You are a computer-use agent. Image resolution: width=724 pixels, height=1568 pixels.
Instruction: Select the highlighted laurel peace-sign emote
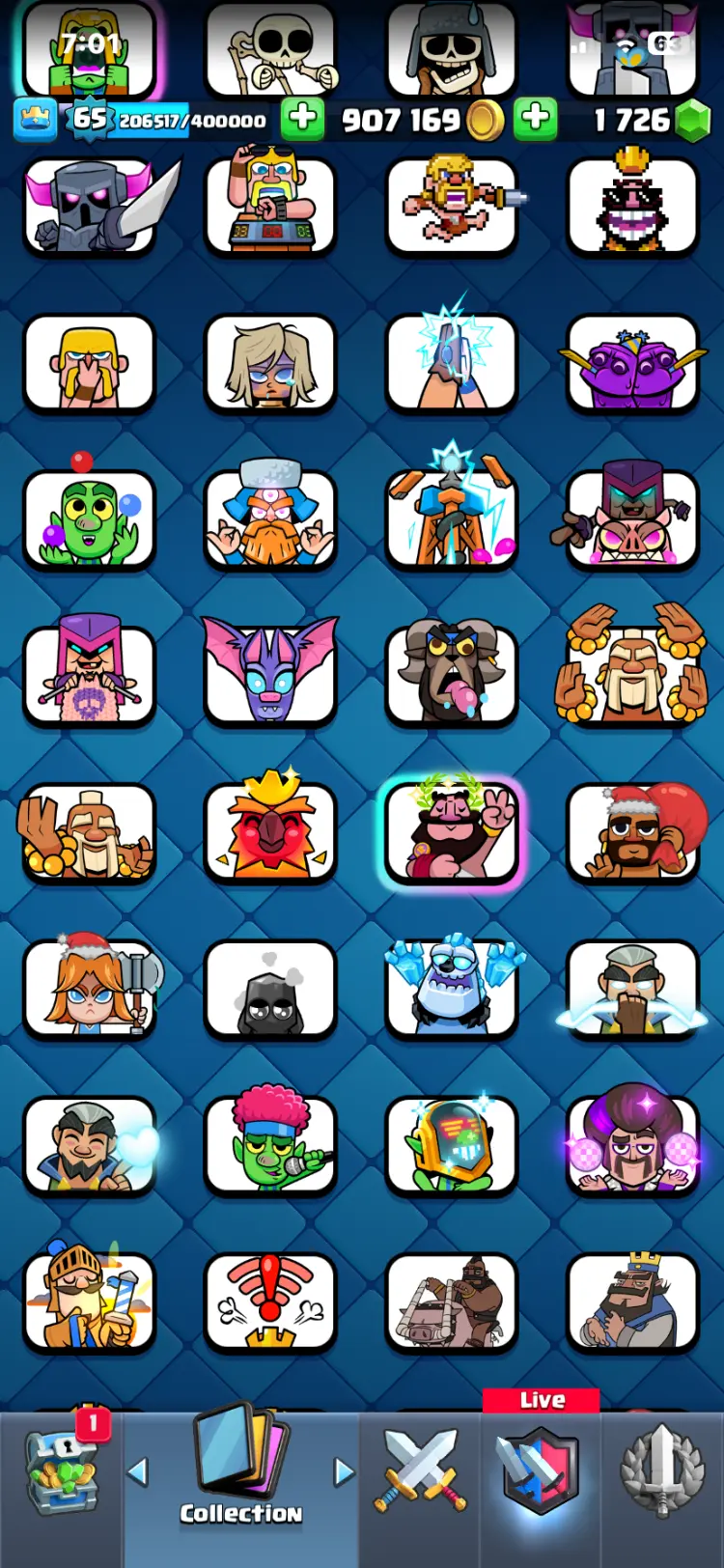tap(452, 831)
